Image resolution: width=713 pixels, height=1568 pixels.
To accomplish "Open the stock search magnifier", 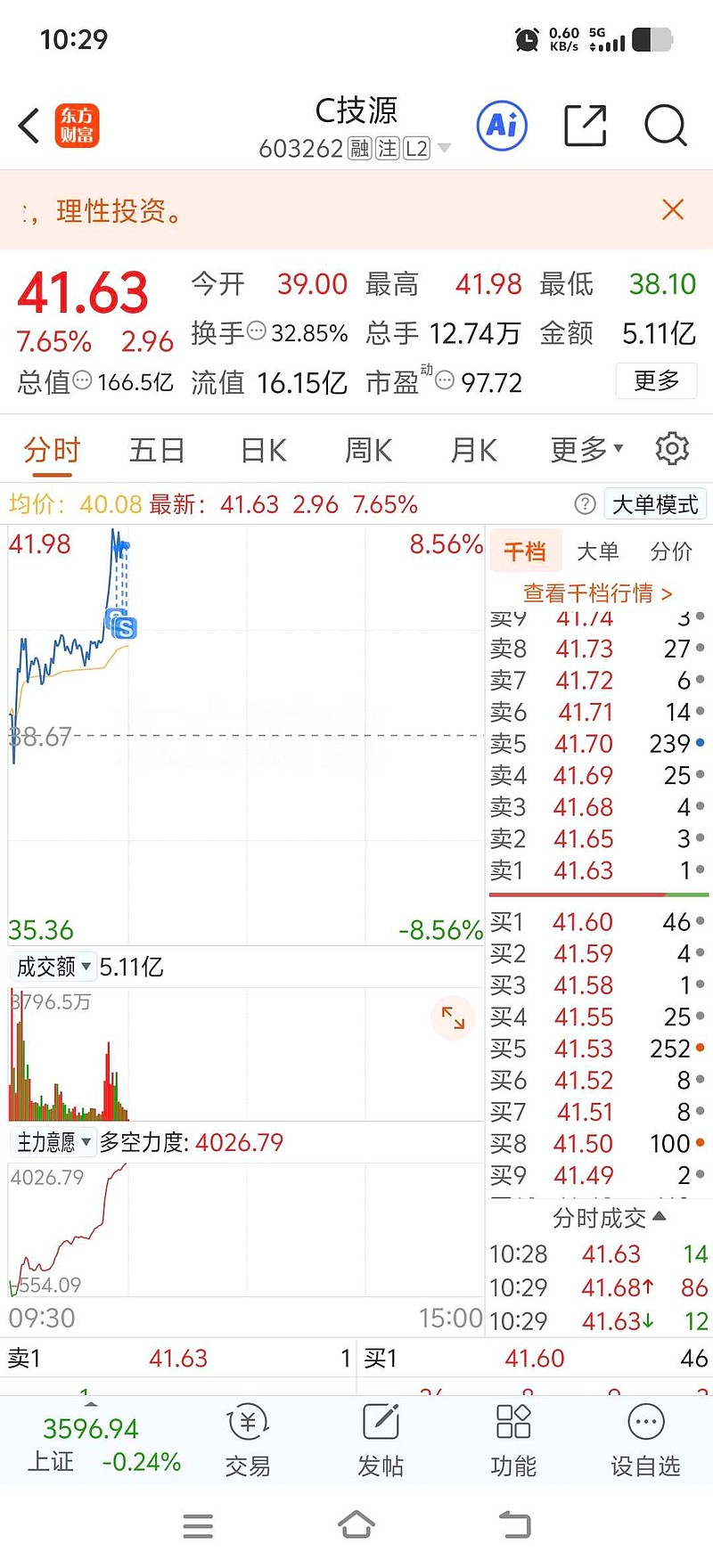I will tap(666, 126).
